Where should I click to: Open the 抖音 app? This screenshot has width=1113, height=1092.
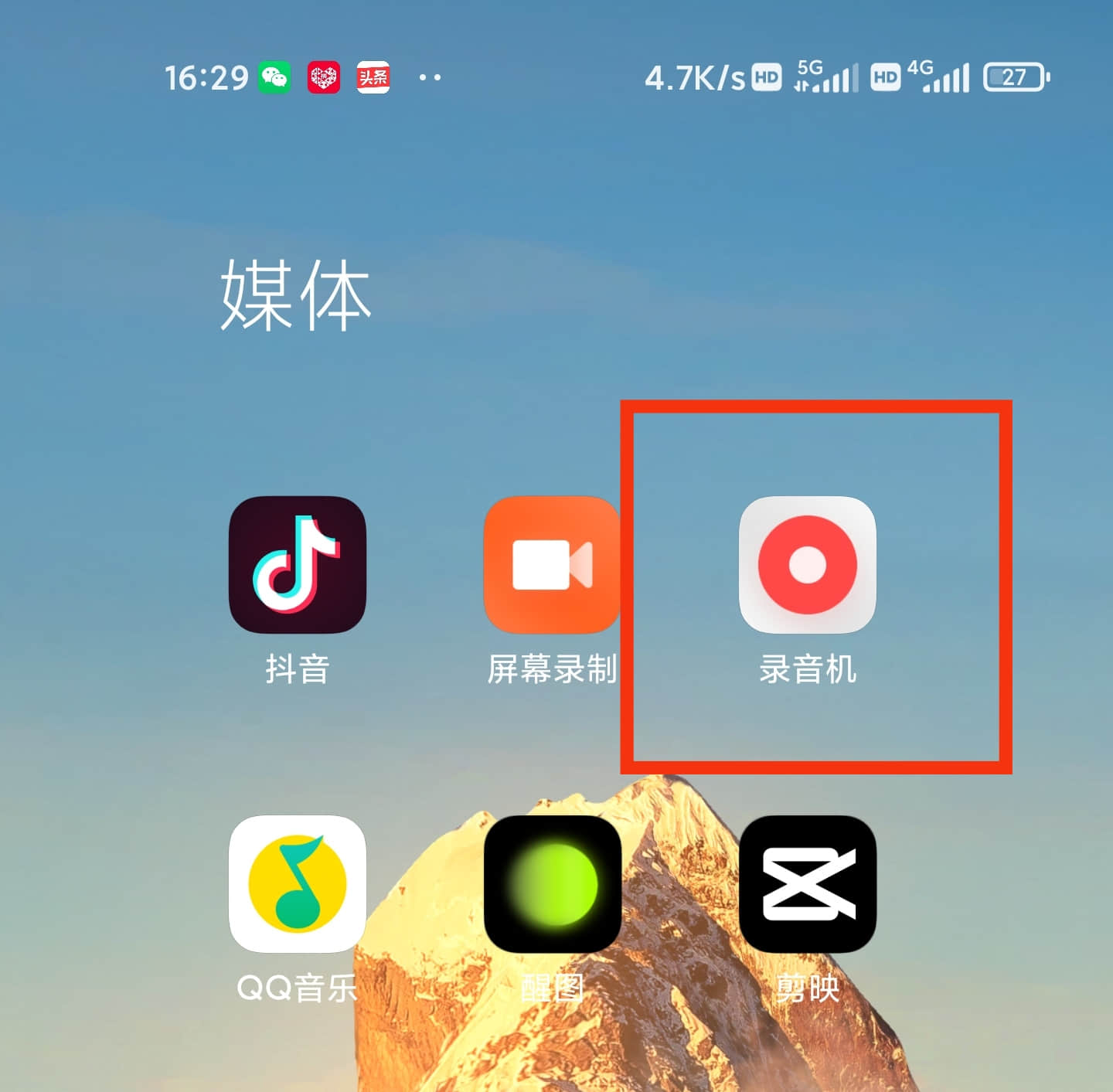pos(297,565)
